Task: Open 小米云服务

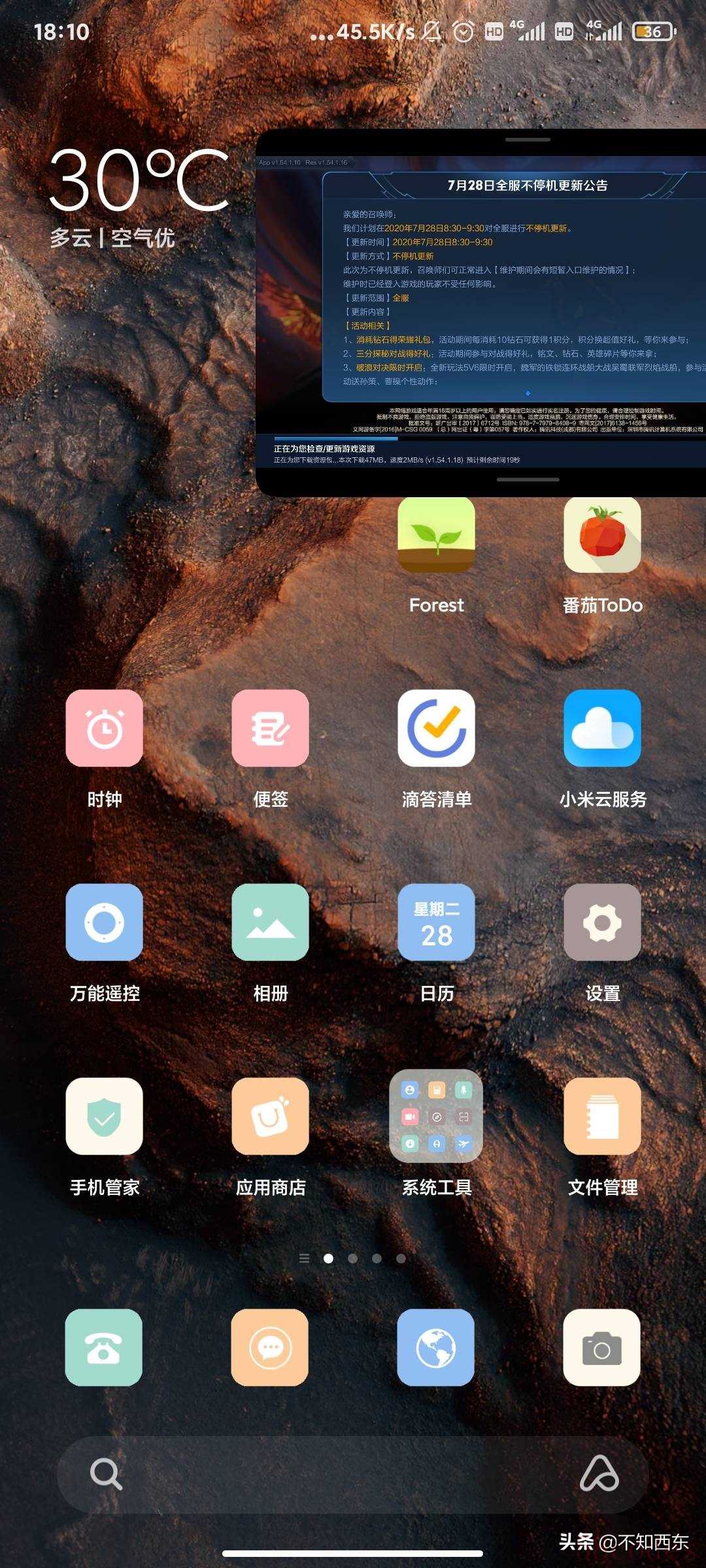Action: pyautogui.click(x=602, y=728)
